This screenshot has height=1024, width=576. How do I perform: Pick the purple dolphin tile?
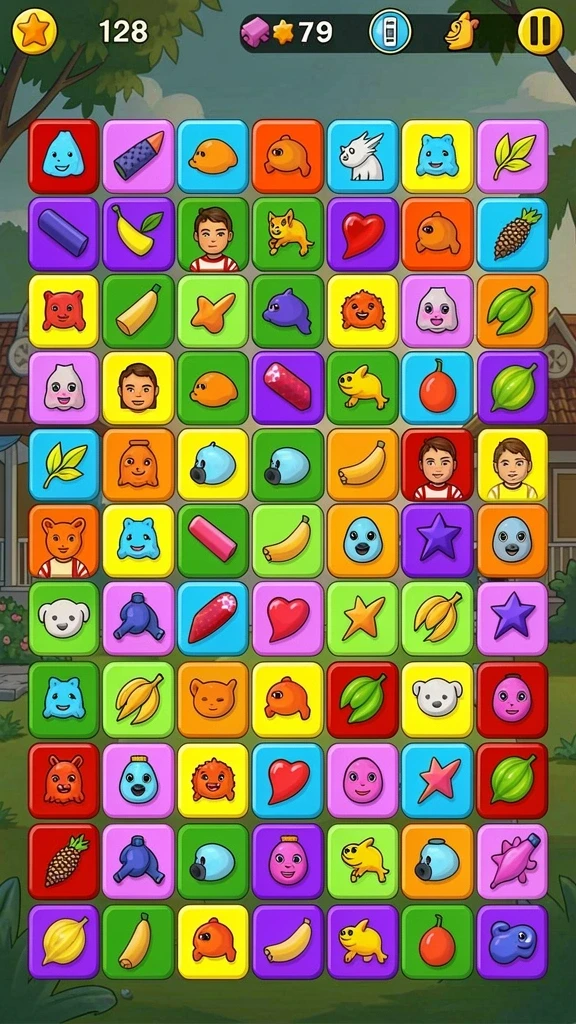288,312
